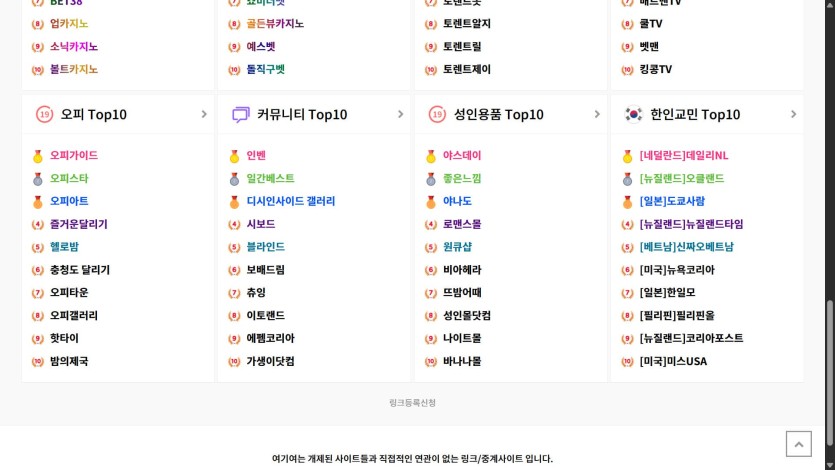Open the 인벤 community link
Screen dimensions: 835x470
tap(256, 155)
